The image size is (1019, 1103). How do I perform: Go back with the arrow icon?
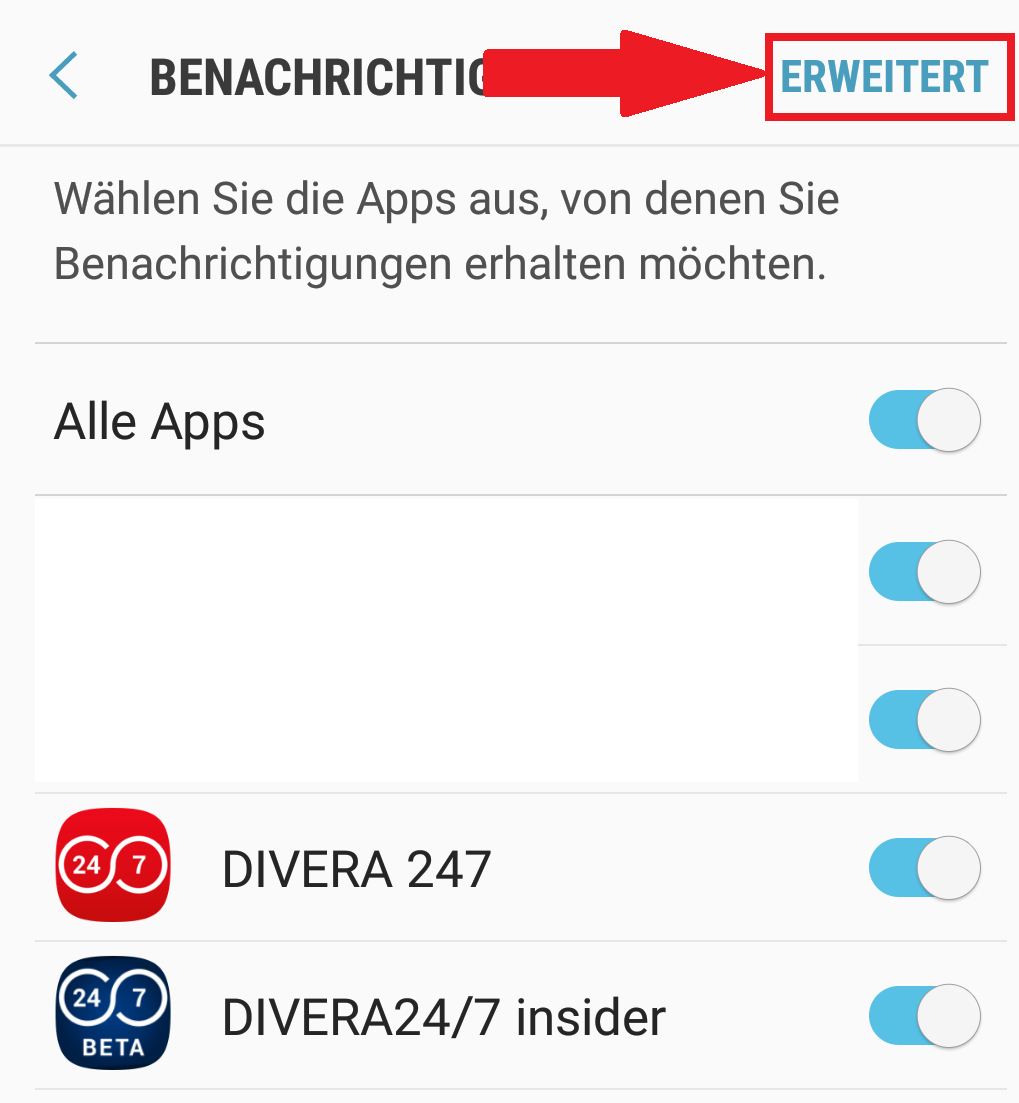(x=63, y=77)
